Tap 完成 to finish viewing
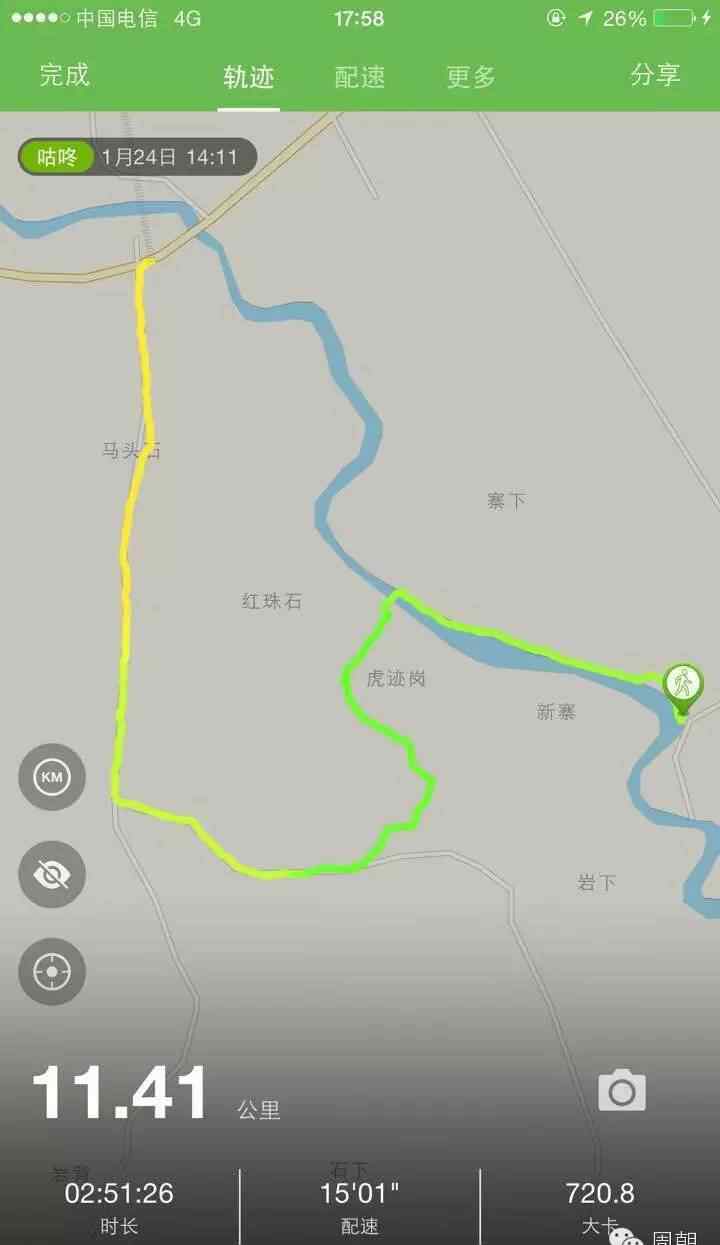The height and width of the screenshot is (1245, 720). (65, 75)
